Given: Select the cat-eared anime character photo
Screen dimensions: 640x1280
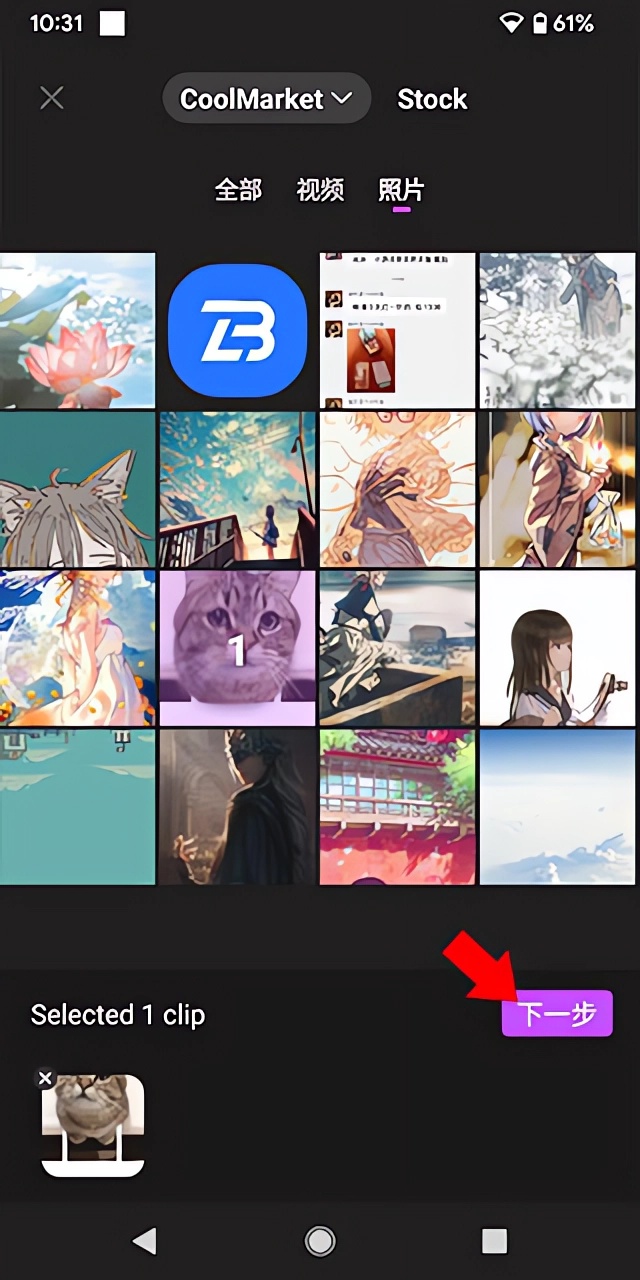Looking at the screenshot, I should tap(77, 490).
